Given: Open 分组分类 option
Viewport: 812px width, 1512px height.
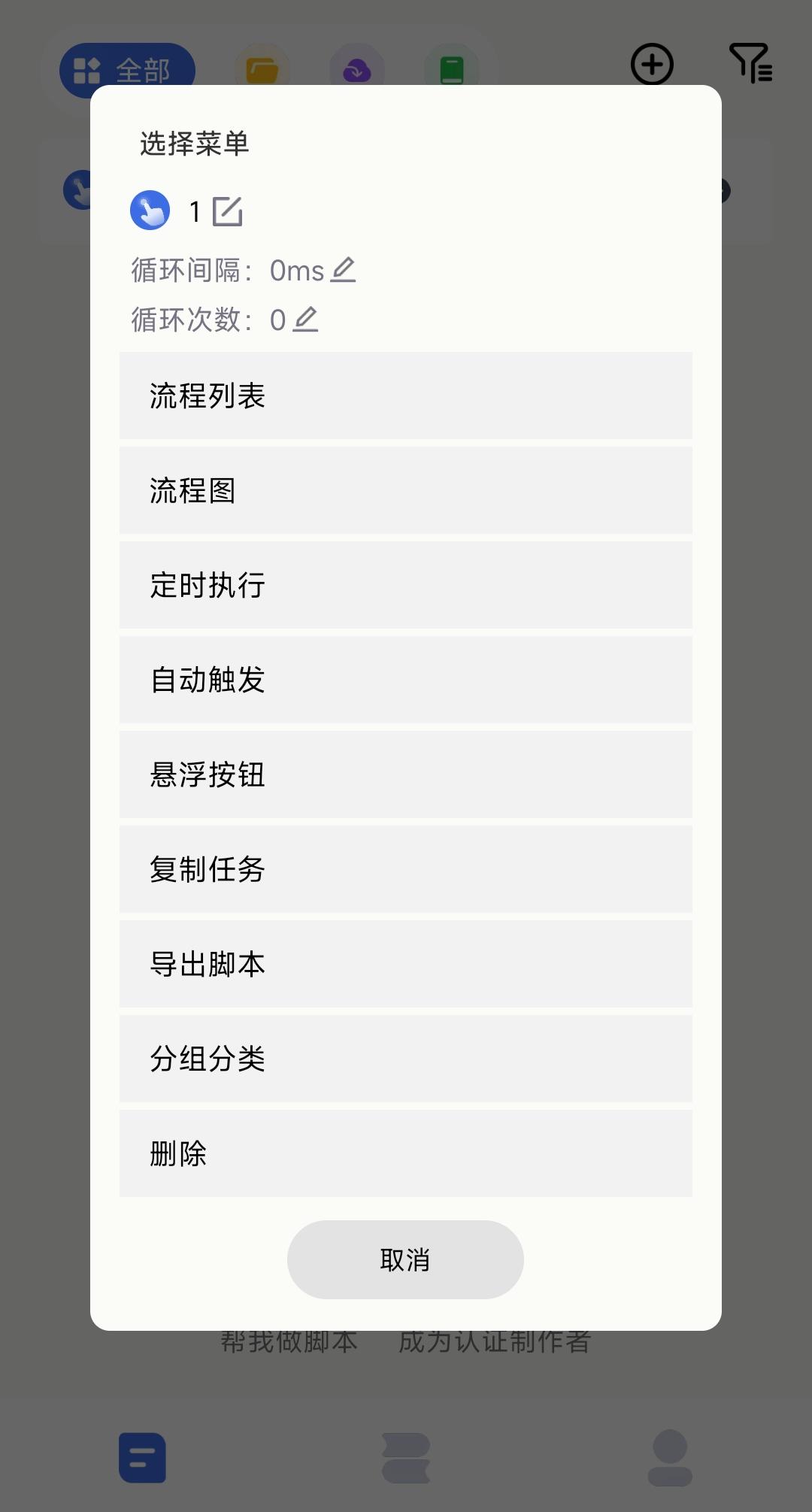Looking at the screenshot, I should pyautogui.click(x=406, y=1059).
